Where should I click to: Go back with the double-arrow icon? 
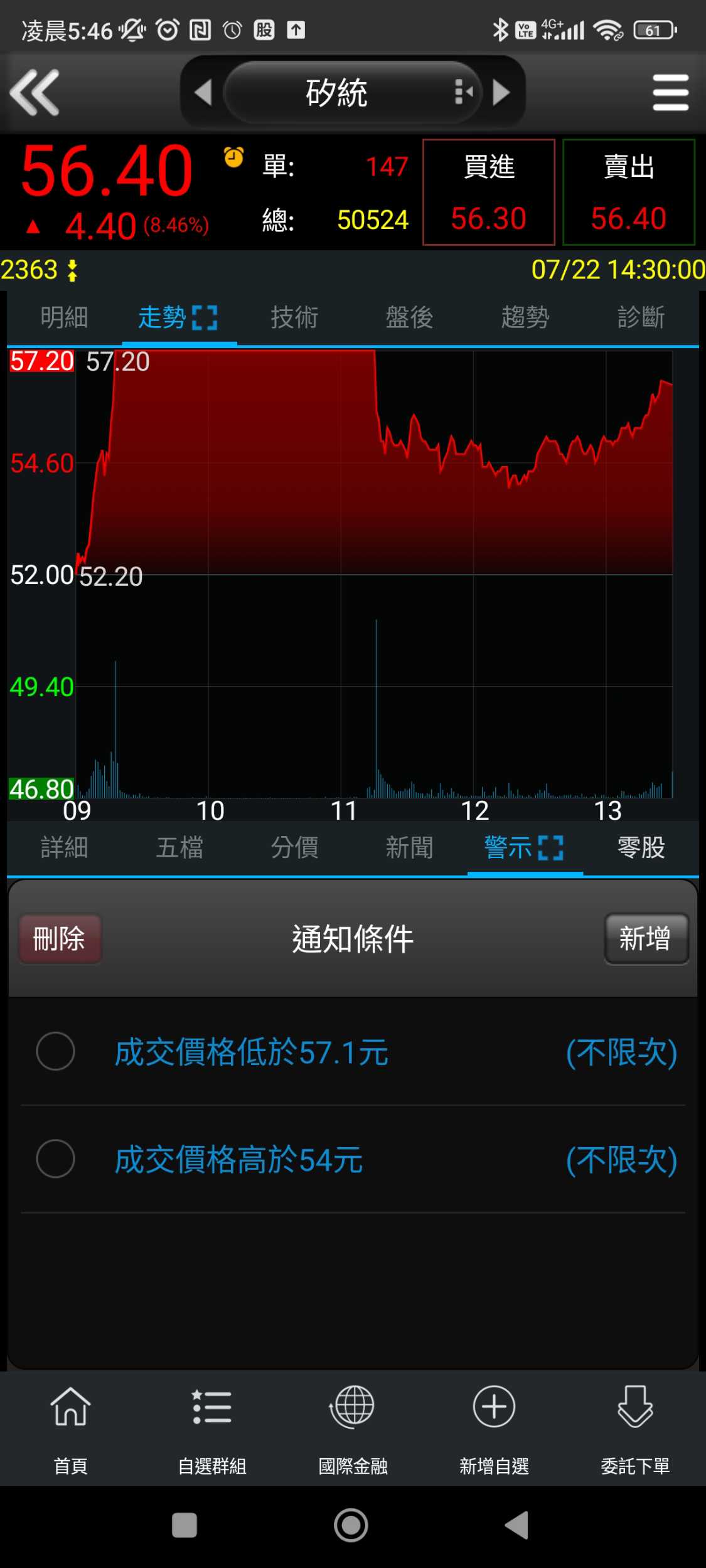pos(35,93)
